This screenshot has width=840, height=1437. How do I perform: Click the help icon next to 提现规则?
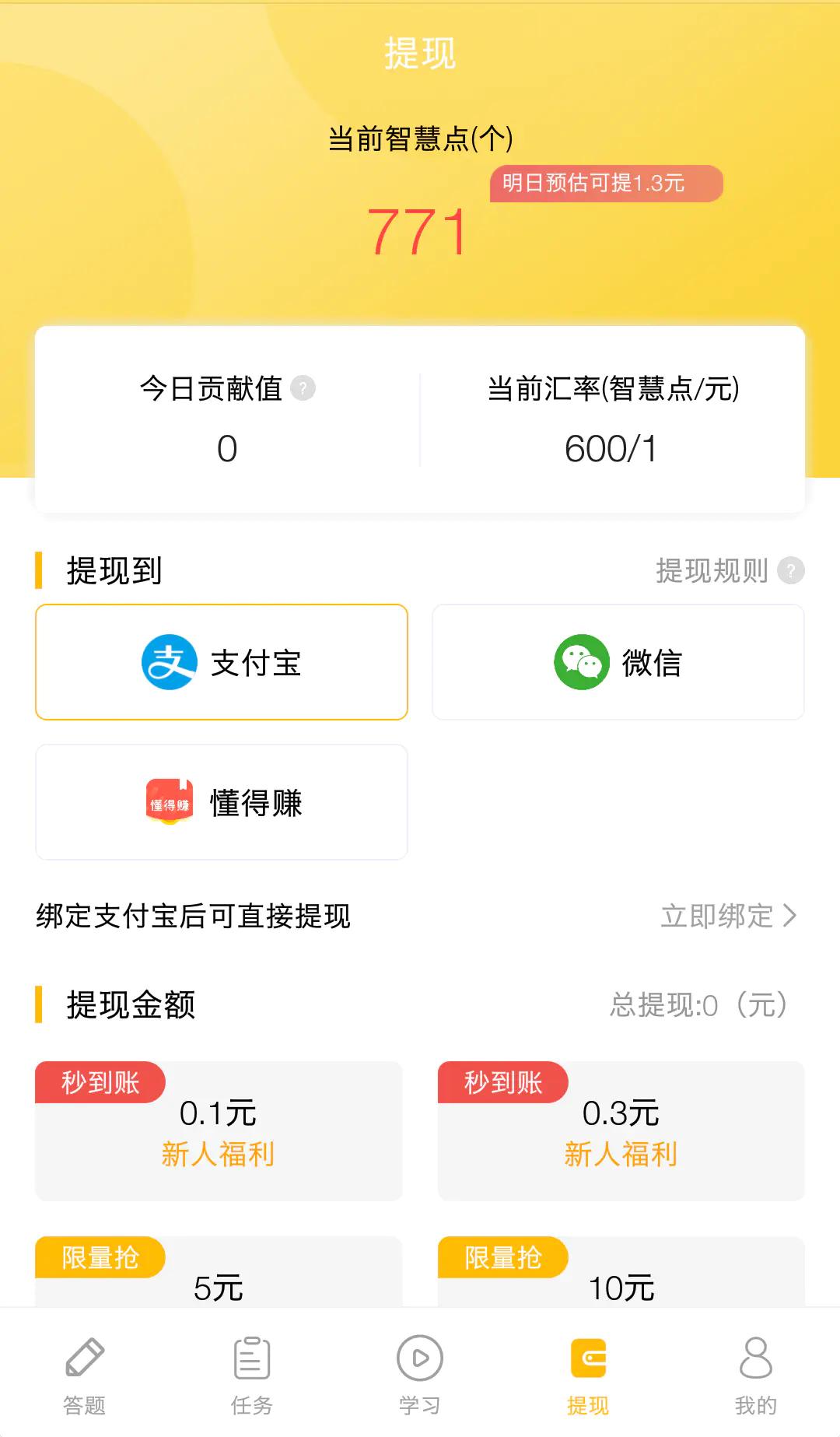[791, 570]
